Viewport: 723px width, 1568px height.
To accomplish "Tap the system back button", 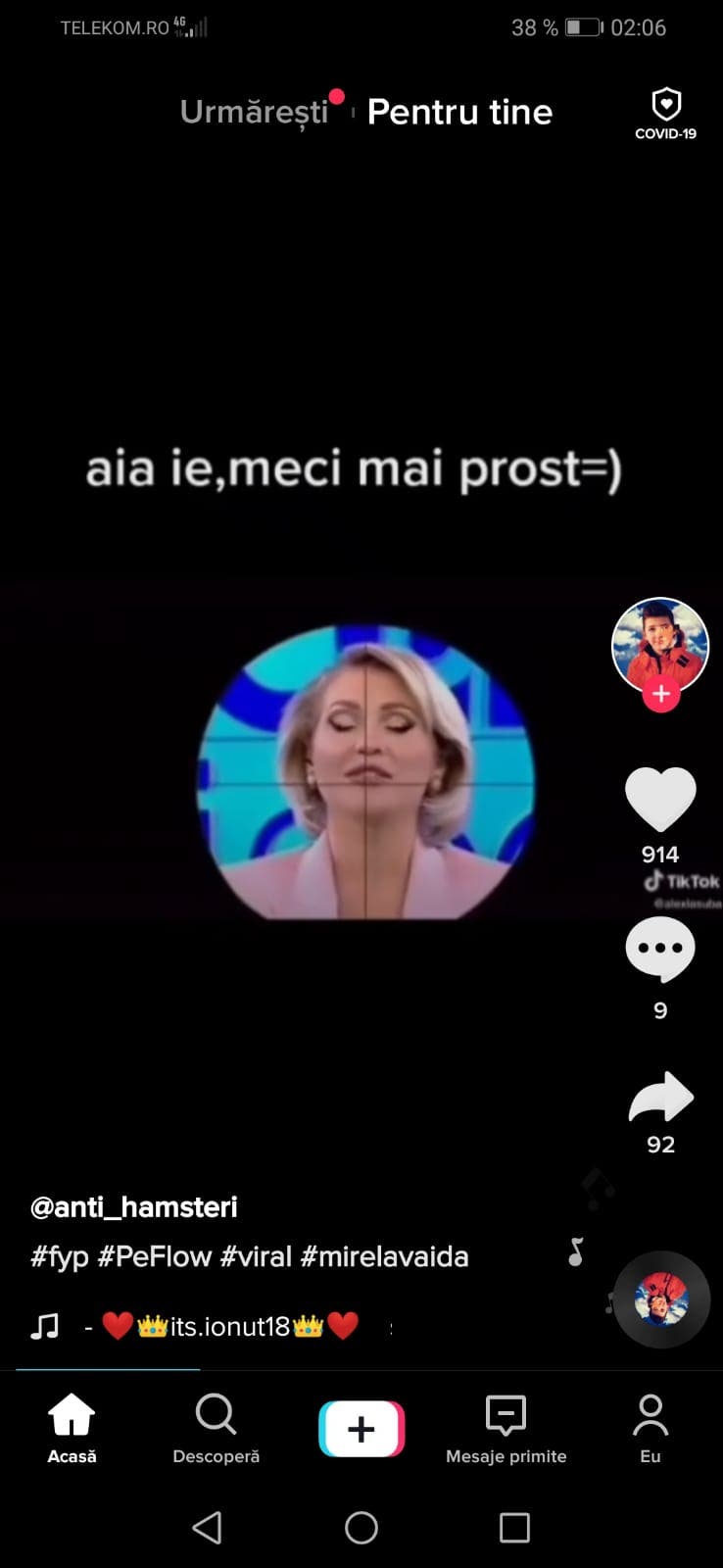I will (207, 1527).
